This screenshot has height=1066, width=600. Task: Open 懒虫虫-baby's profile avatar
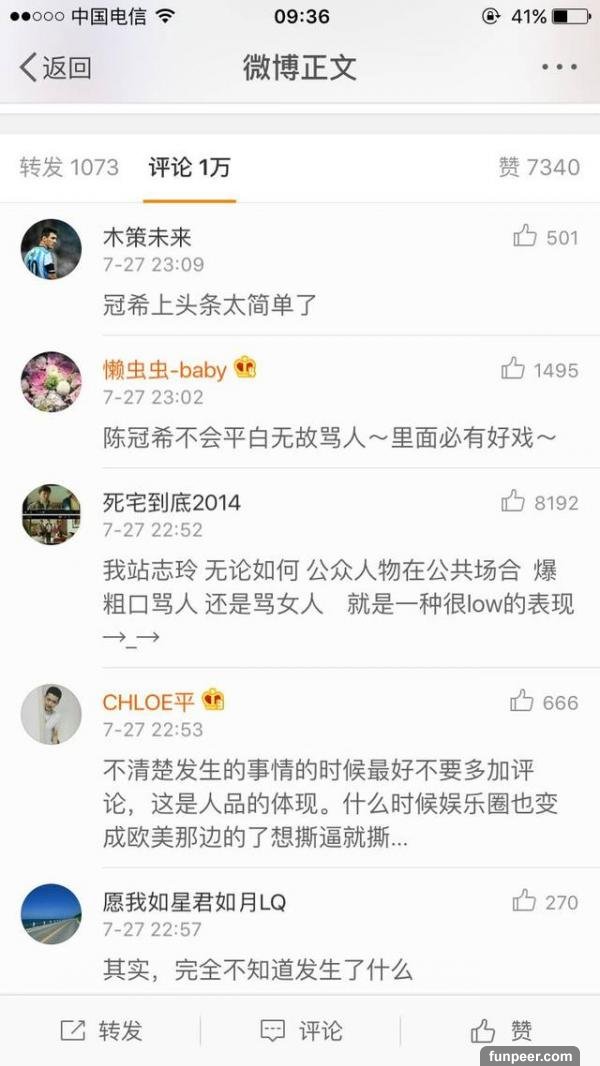[51, 381]
